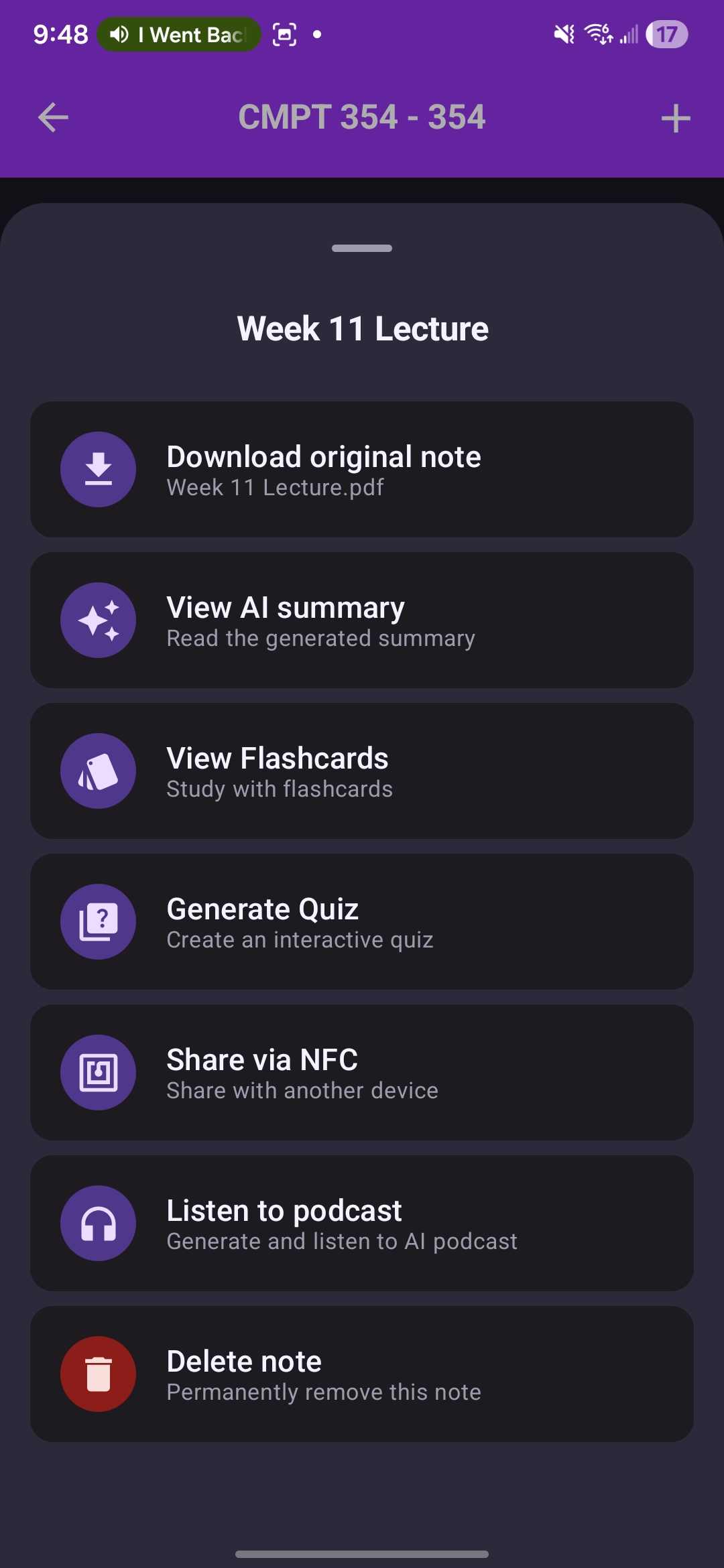Tap the screen capture status bar icon
The height and width of the screenshot is (1568, 724).
[284, 35]
